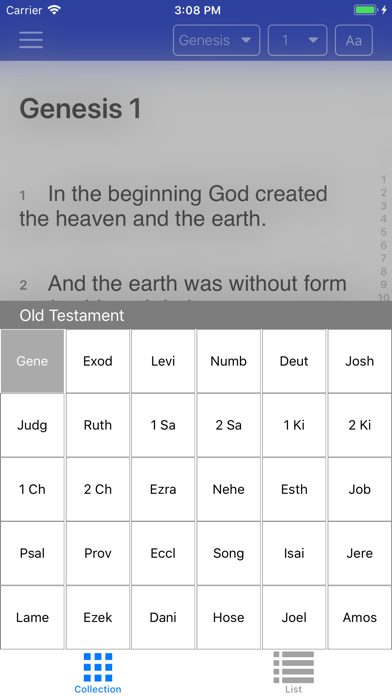Select the Amos book tile
The height and width of the screenshot is (696, 392).
(360, 617)
